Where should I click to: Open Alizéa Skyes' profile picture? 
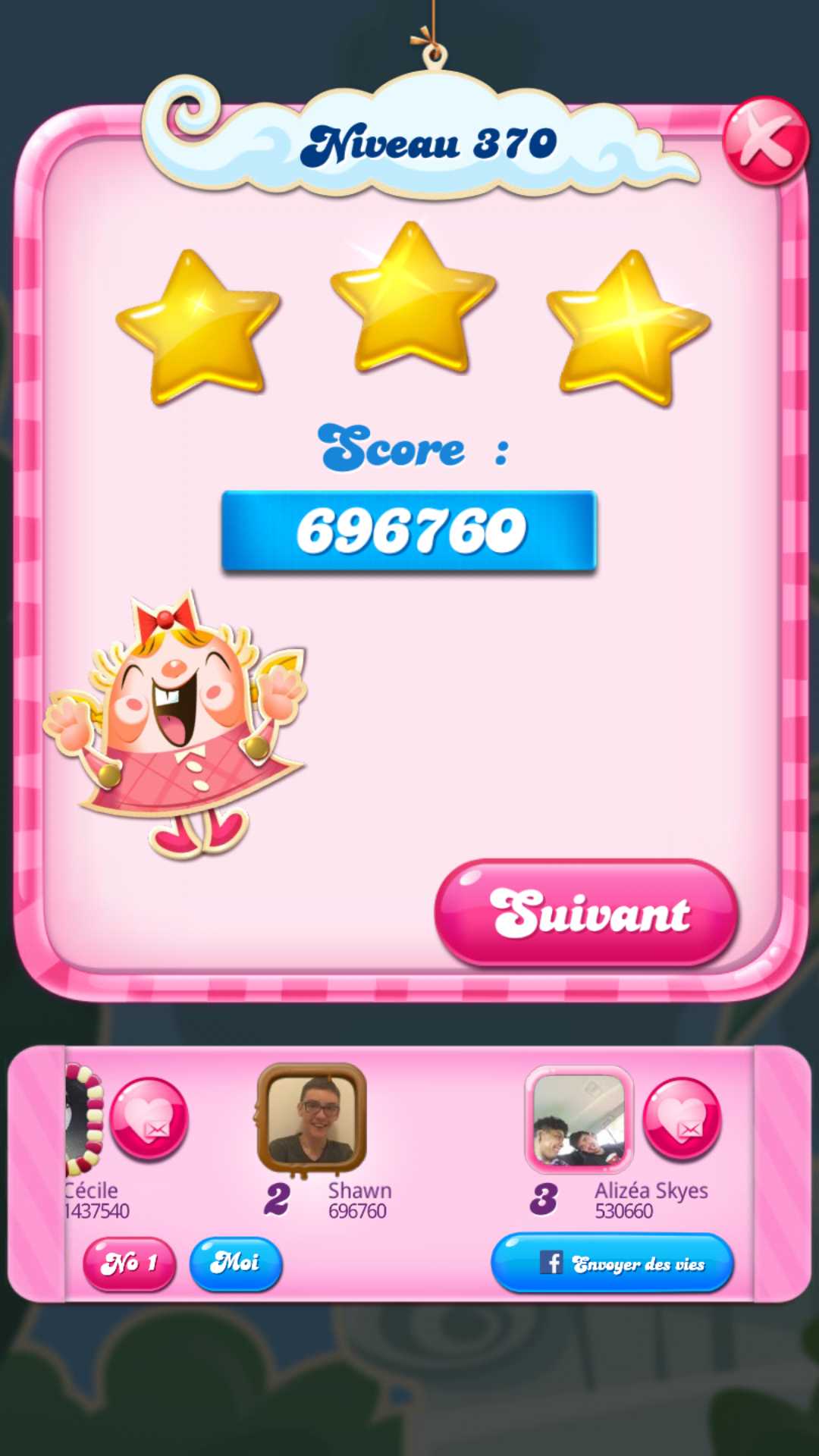(579, 1119)
